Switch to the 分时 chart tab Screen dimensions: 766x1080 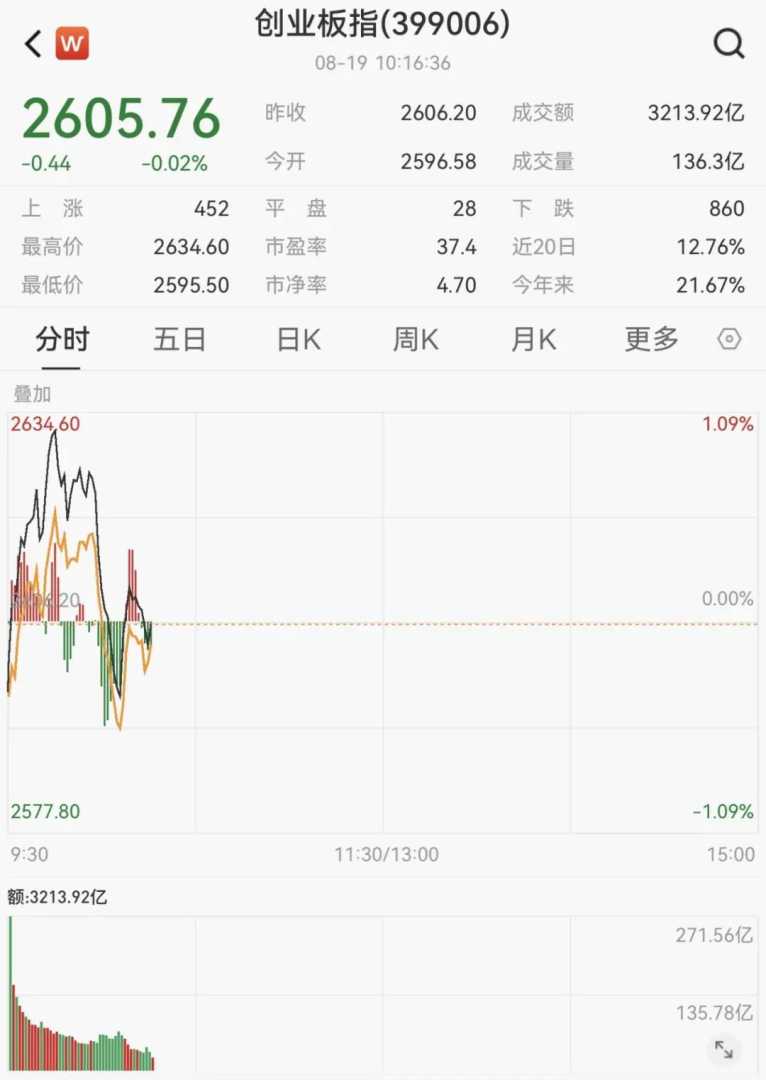click(62, 340)
